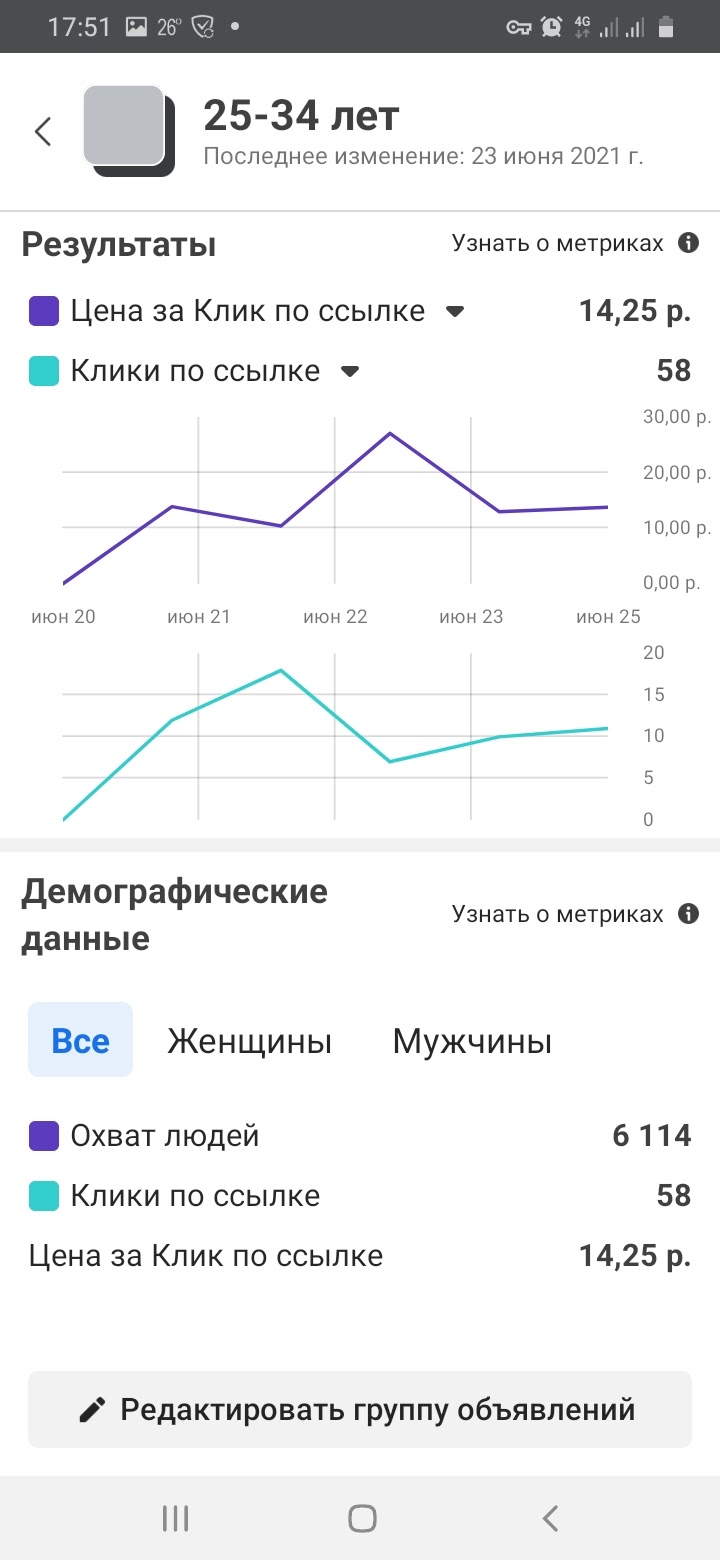Tap the teal clicks line chart peak

[281, 671]
